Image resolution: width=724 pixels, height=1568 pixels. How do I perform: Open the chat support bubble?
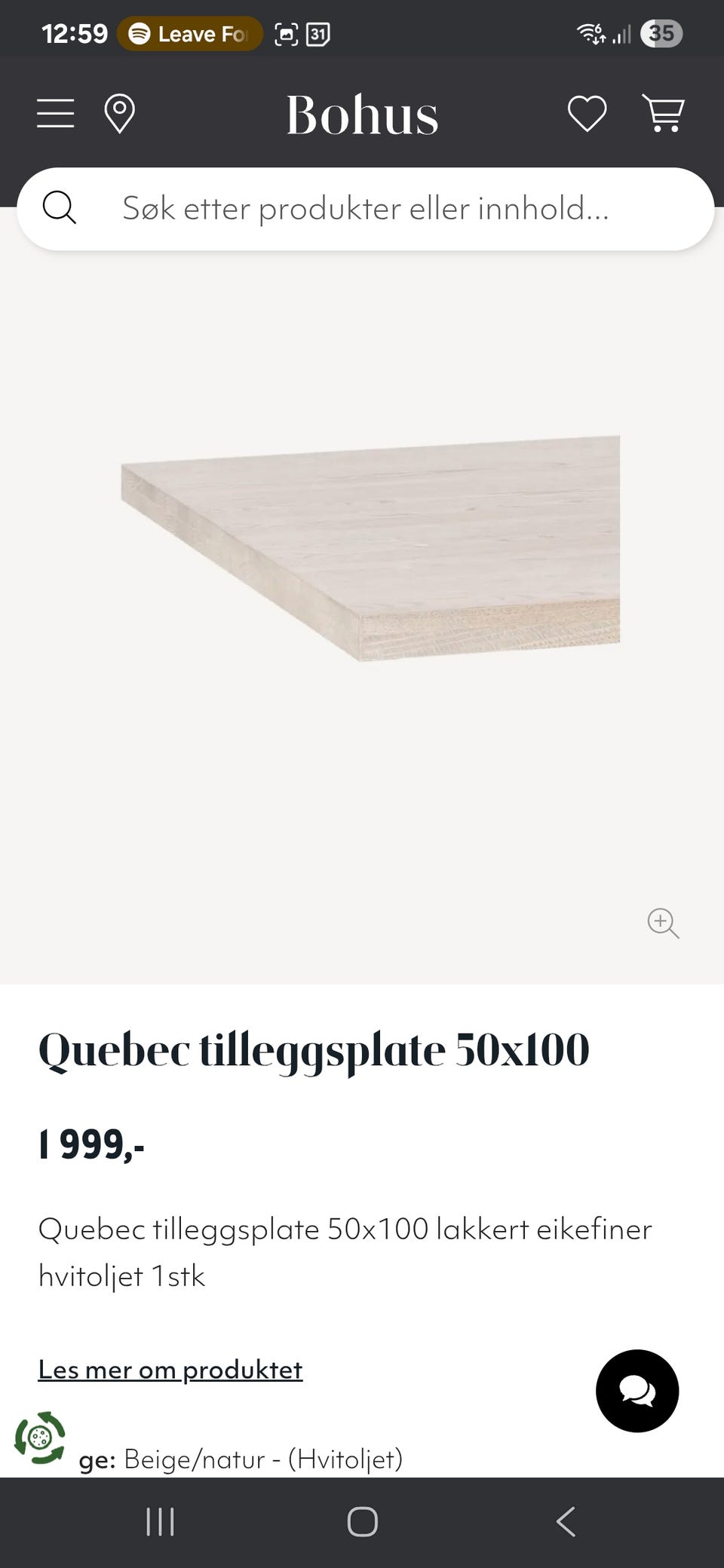[x=637, y=1392]
